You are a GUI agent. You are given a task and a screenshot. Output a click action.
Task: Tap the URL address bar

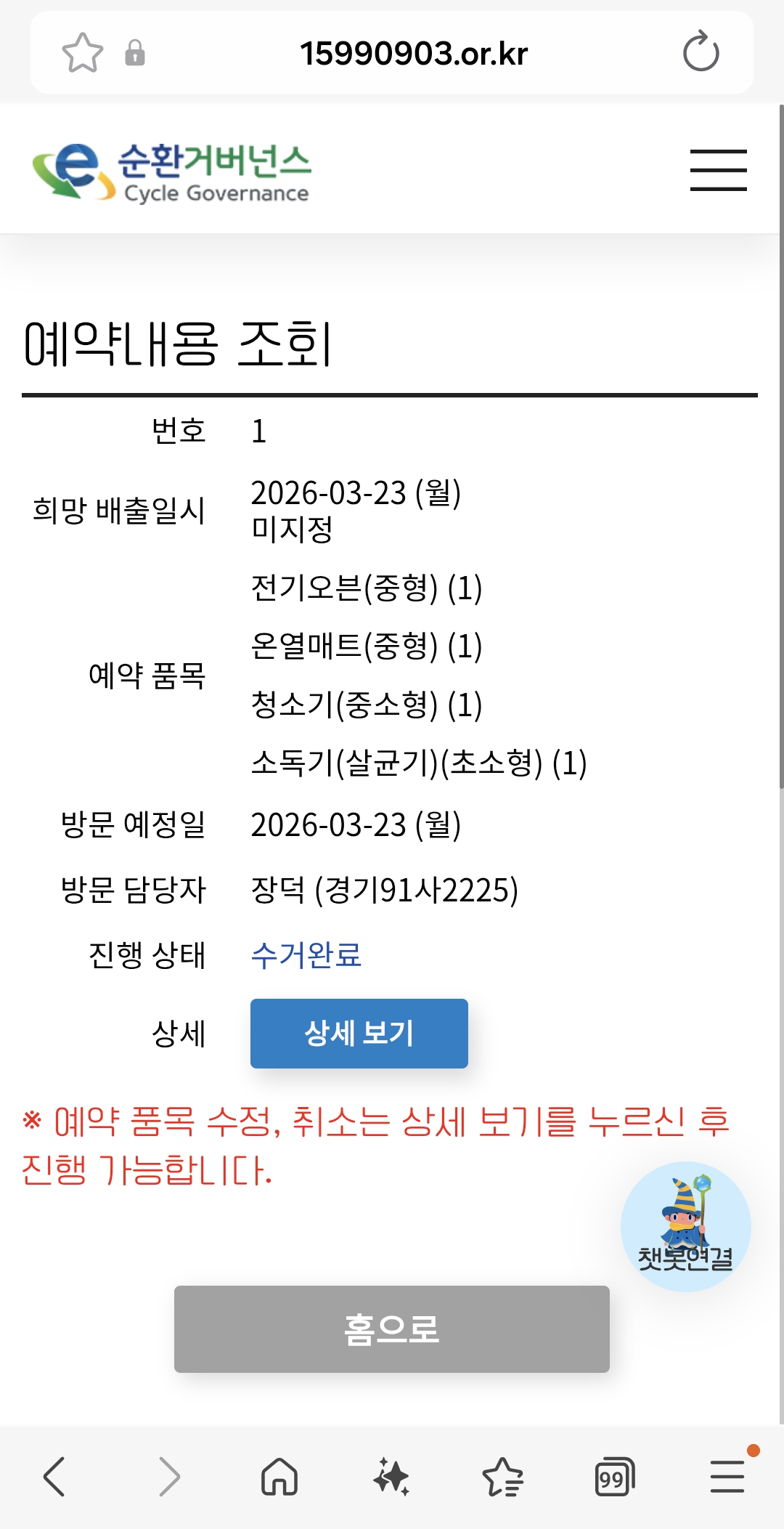click(x=414, y=53)
